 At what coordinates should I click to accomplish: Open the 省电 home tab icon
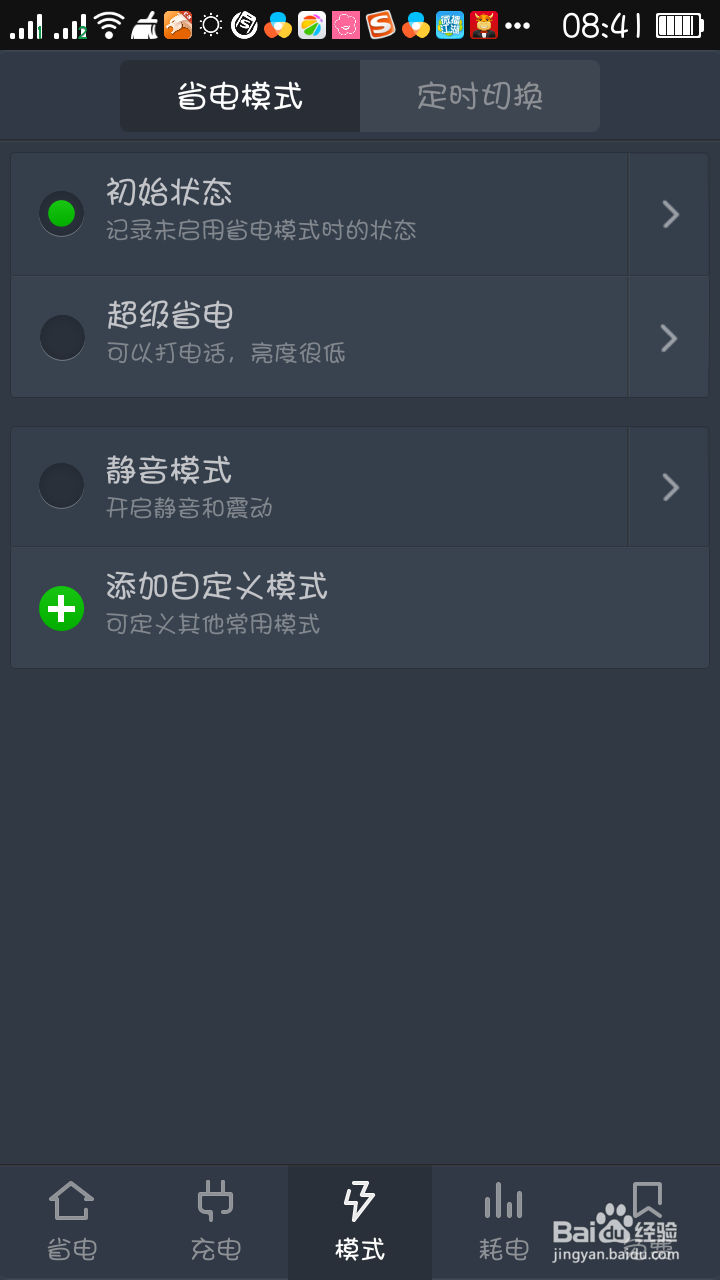click(x=71, y=1197)
